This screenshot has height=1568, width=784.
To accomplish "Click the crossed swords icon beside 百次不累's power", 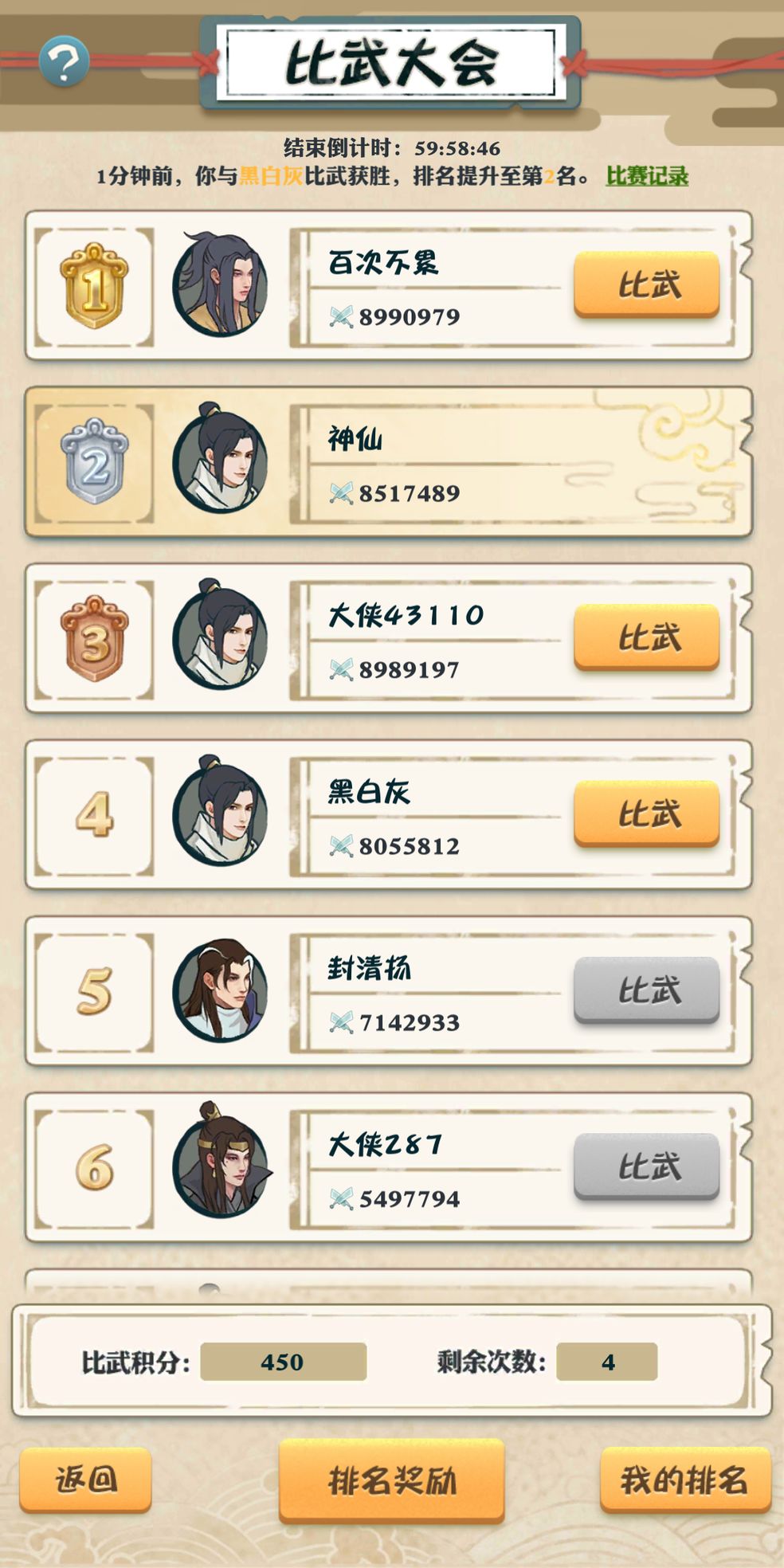I will (x=343, y=316).
